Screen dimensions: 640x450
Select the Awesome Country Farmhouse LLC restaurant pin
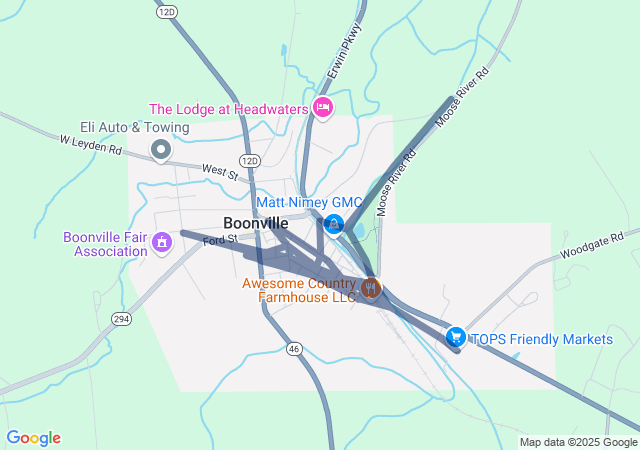[371, 289]
